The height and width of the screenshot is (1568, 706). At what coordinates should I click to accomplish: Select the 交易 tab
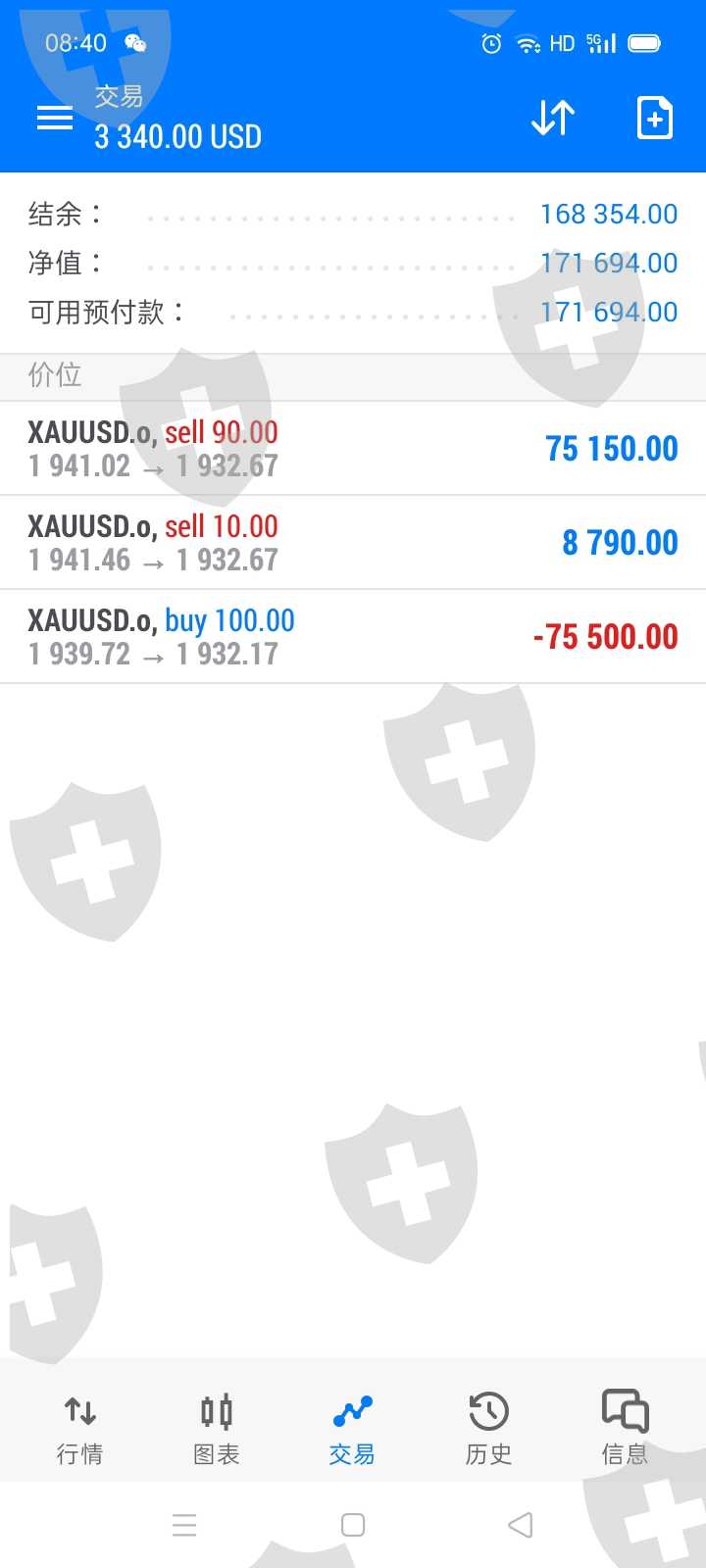[352, 1428]
